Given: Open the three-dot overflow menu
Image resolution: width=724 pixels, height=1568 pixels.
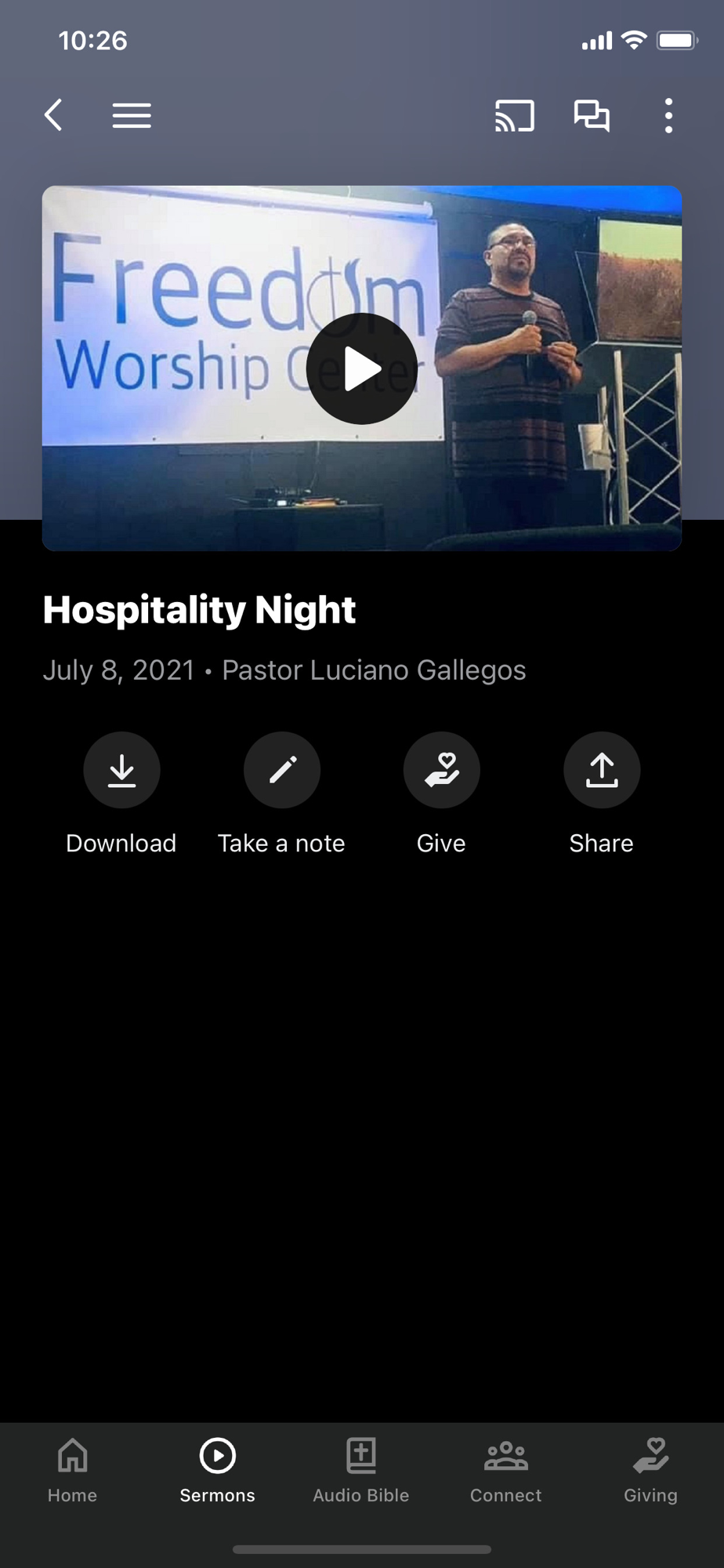Looking at the screenshot, I should (668, 115).
